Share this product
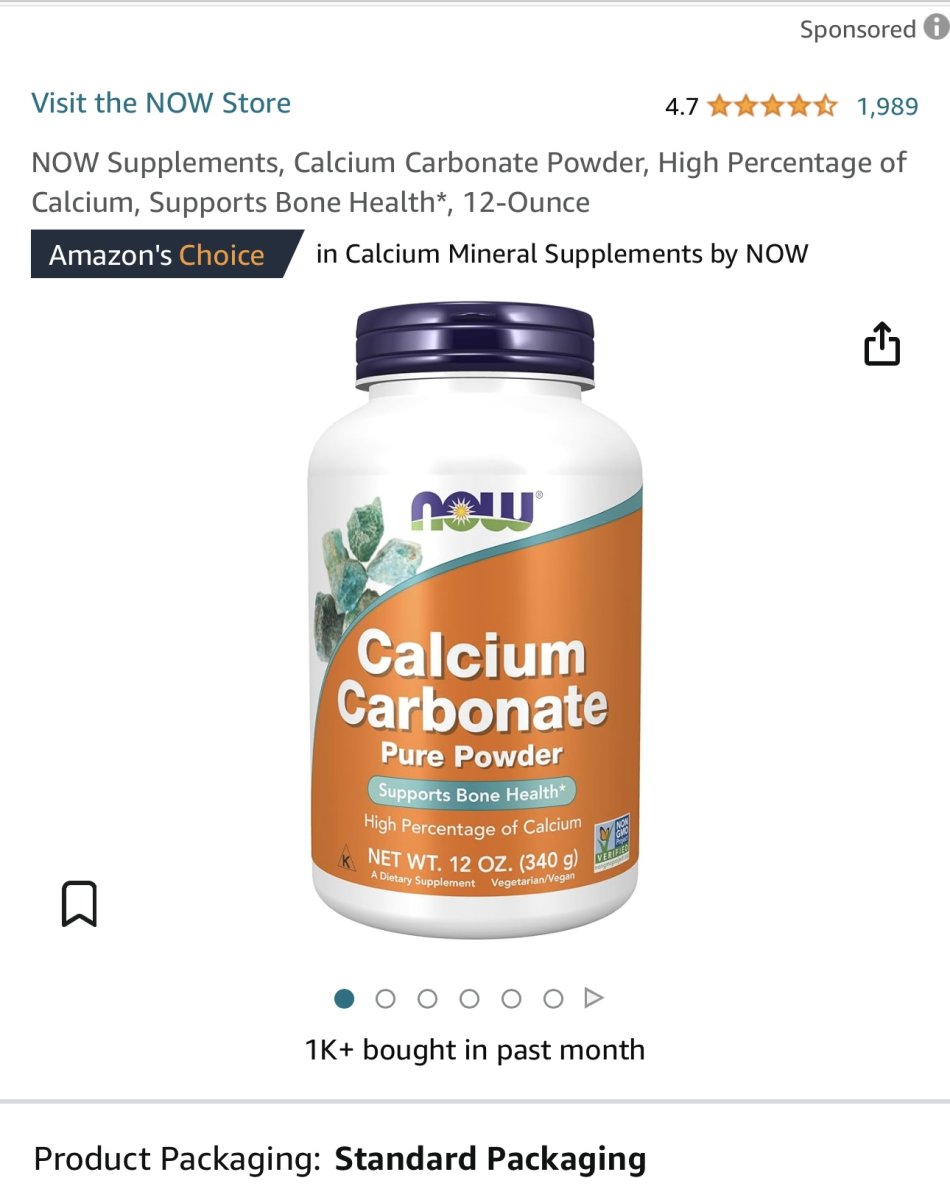The image size is (950, 1200). [881, 344]
